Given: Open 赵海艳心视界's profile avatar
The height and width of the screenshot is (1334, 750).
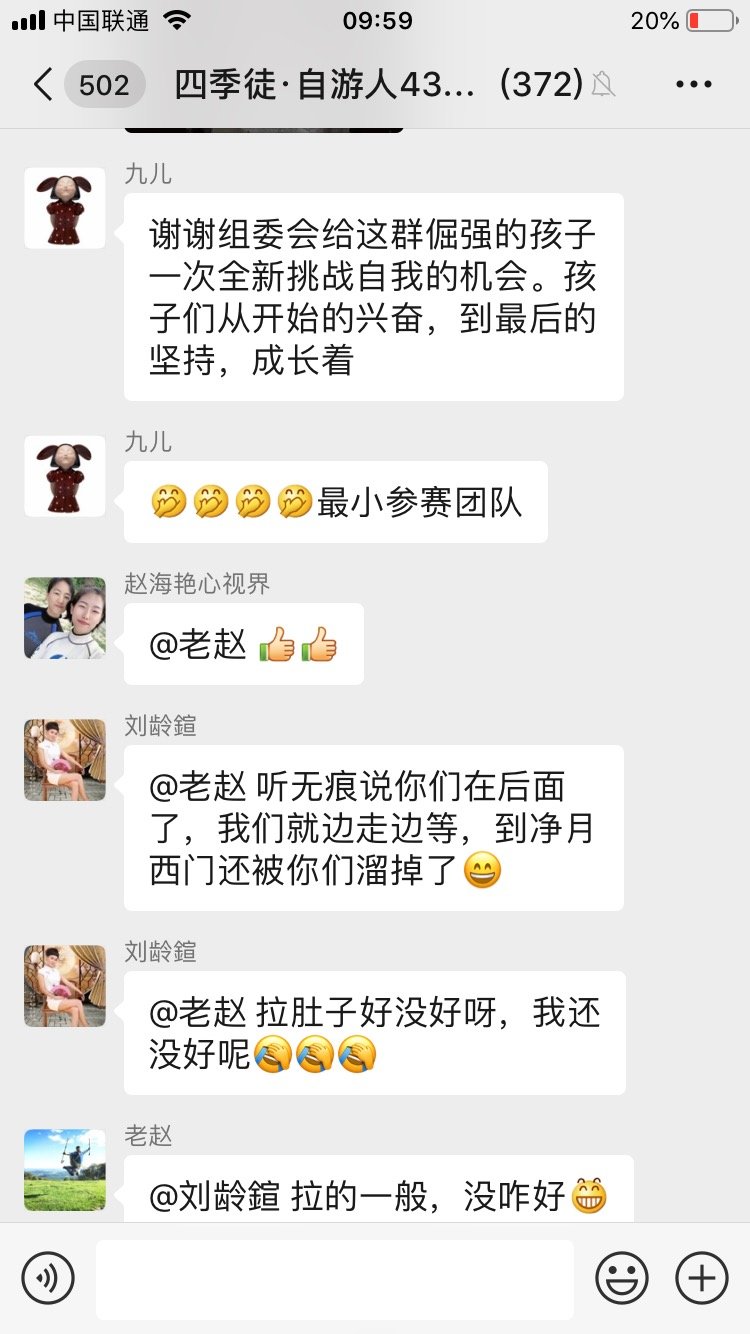Looking at the screenshot, I should 65,617.
